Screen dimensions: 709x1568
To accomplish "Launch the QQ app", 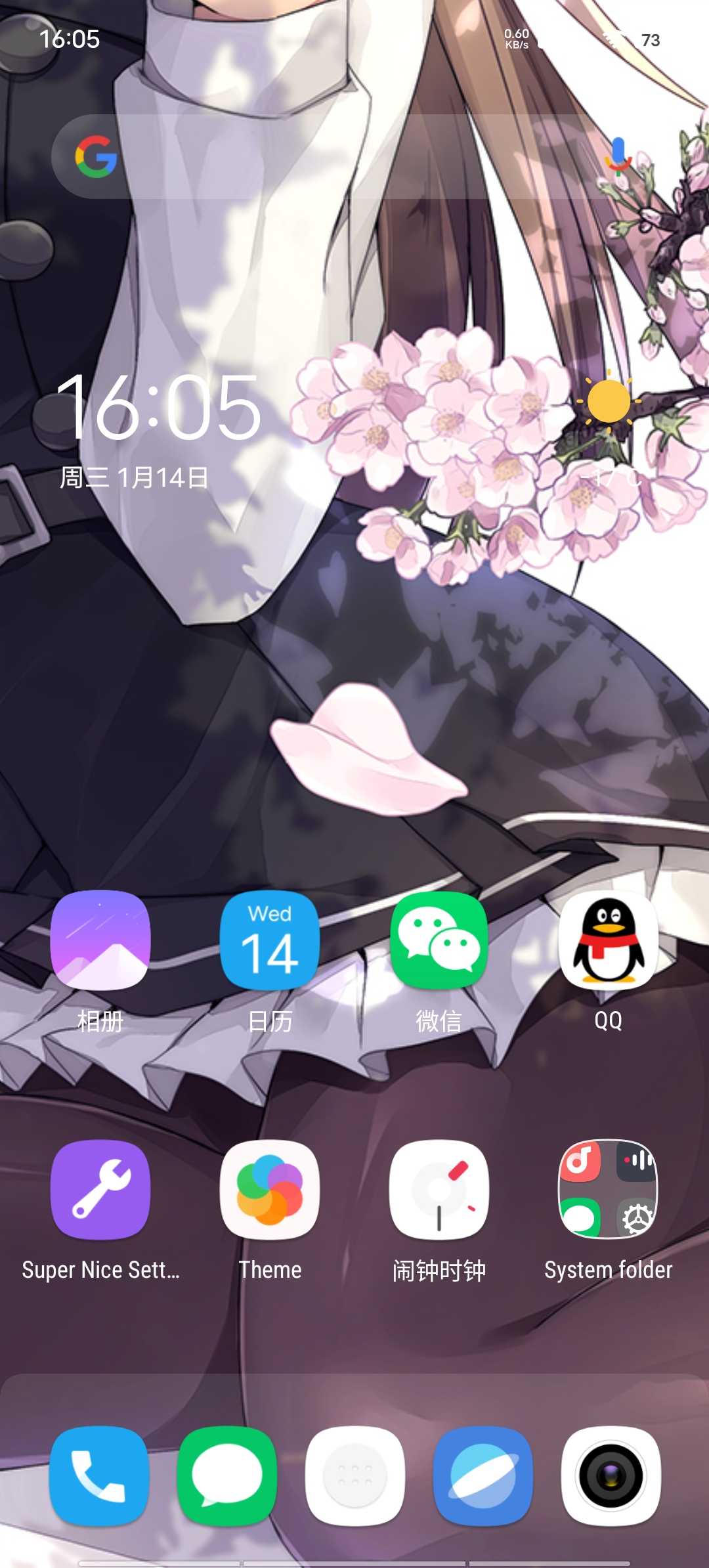I will tap(608, 941).
